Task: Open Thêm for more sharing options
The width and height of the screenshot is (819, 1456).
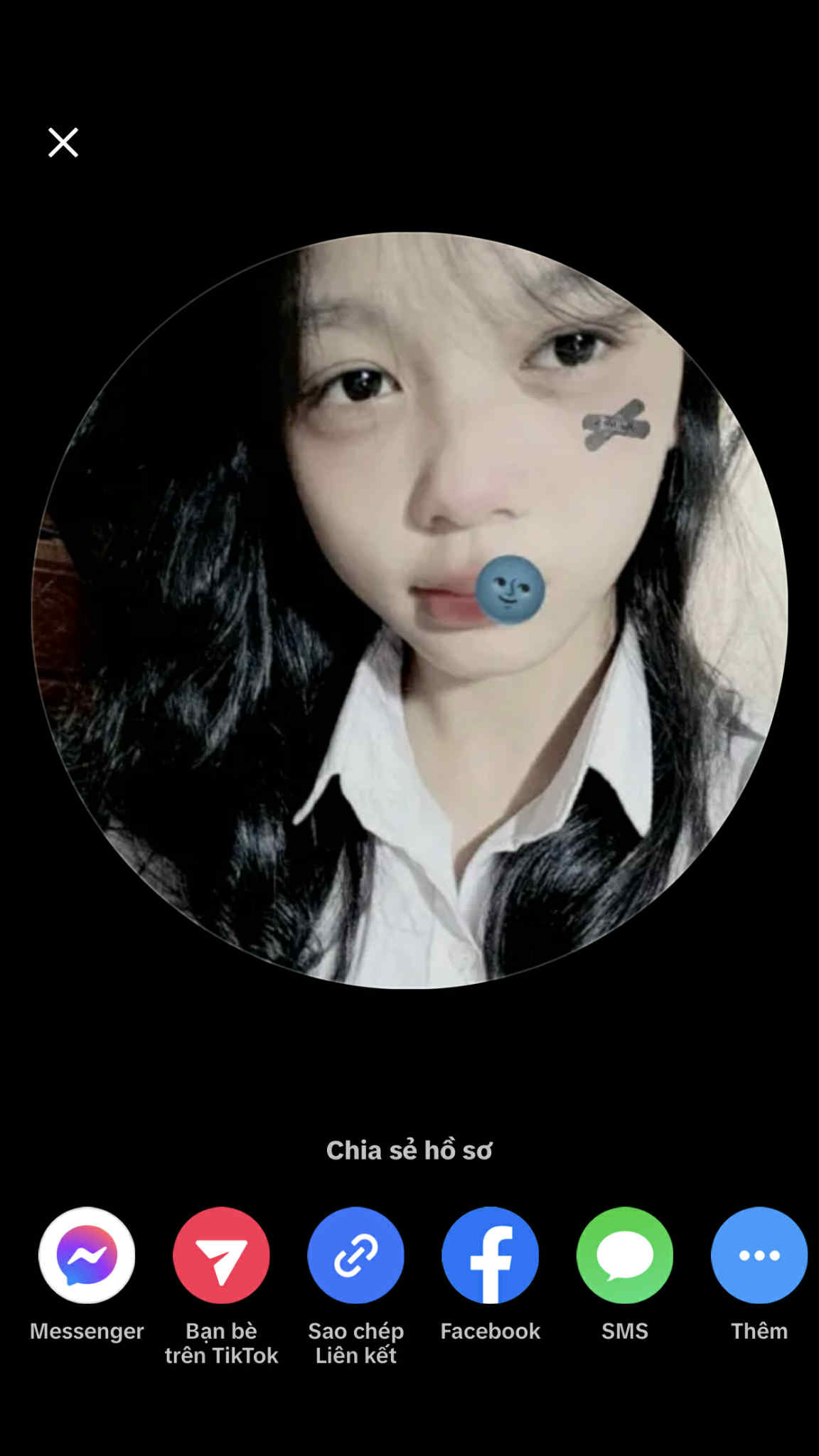Action: click(759, 1255)
